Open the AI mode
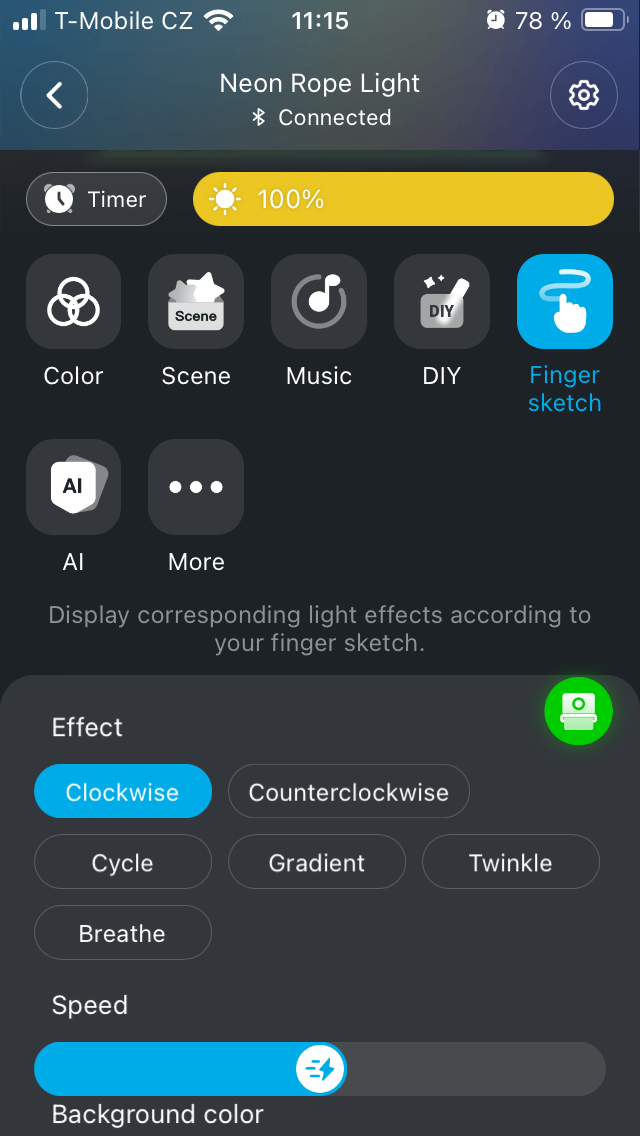 (x=73, y=487)
